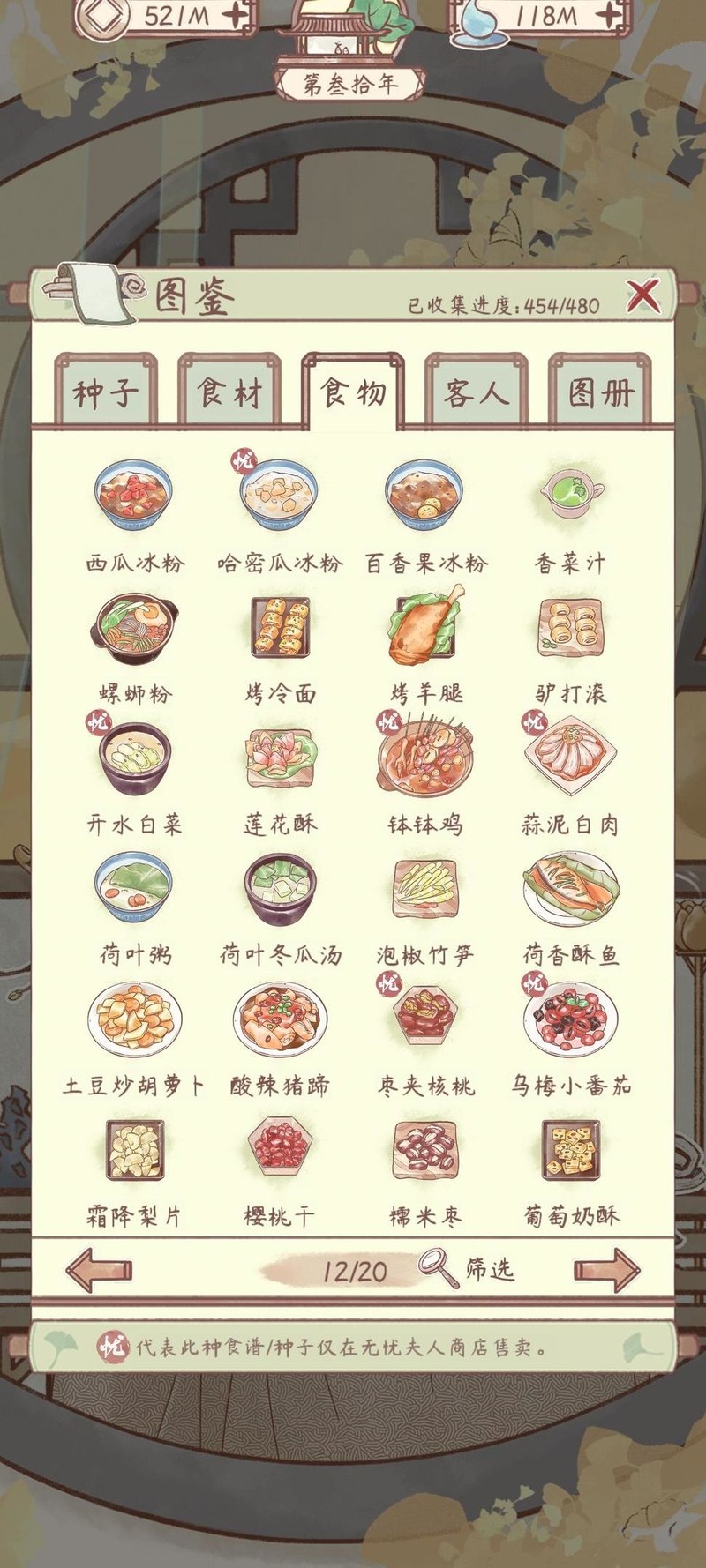View the 钵钵鸡 entry
Screen dimensions: 706x1568
(x=425, y=758)
